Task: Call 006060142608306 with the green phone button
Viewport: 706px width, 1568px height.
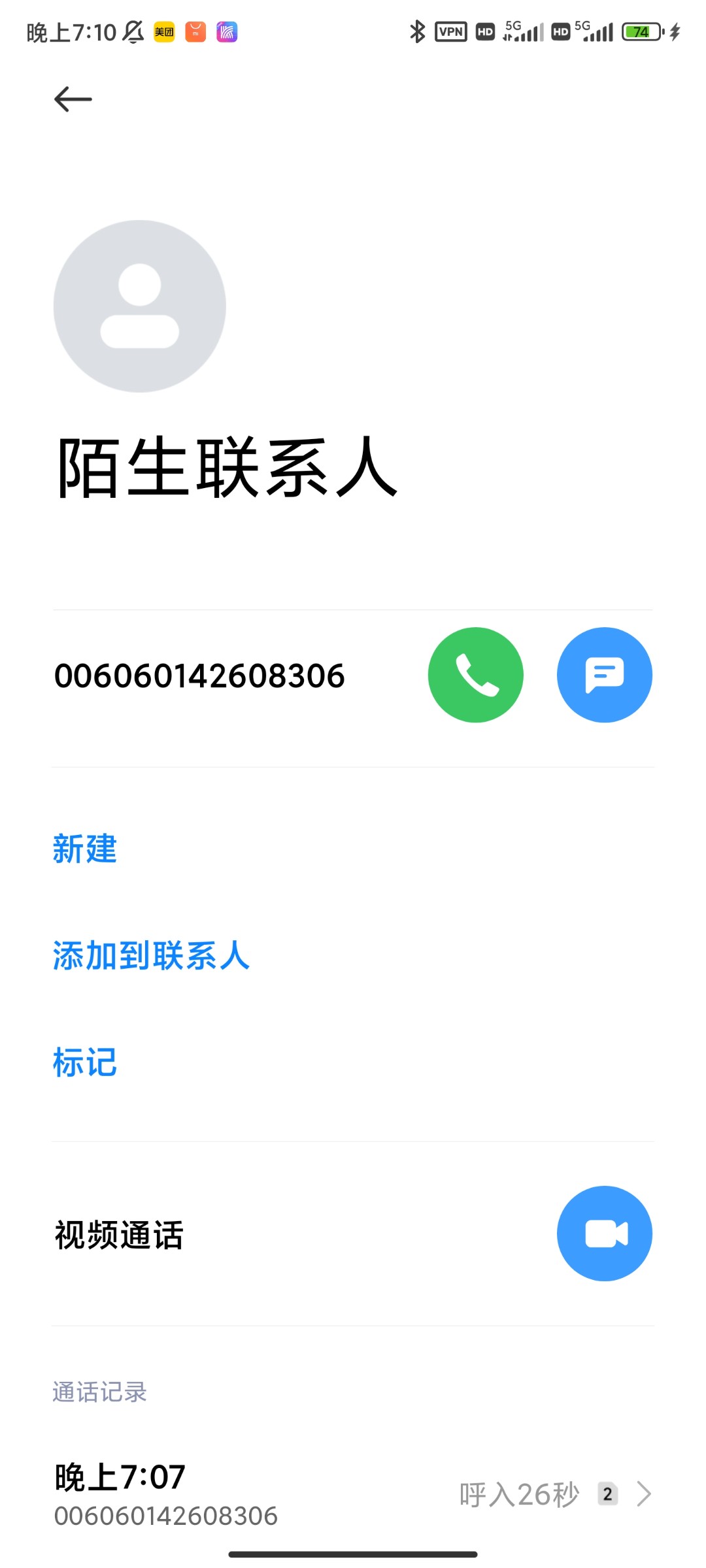Action: point(475,675)
